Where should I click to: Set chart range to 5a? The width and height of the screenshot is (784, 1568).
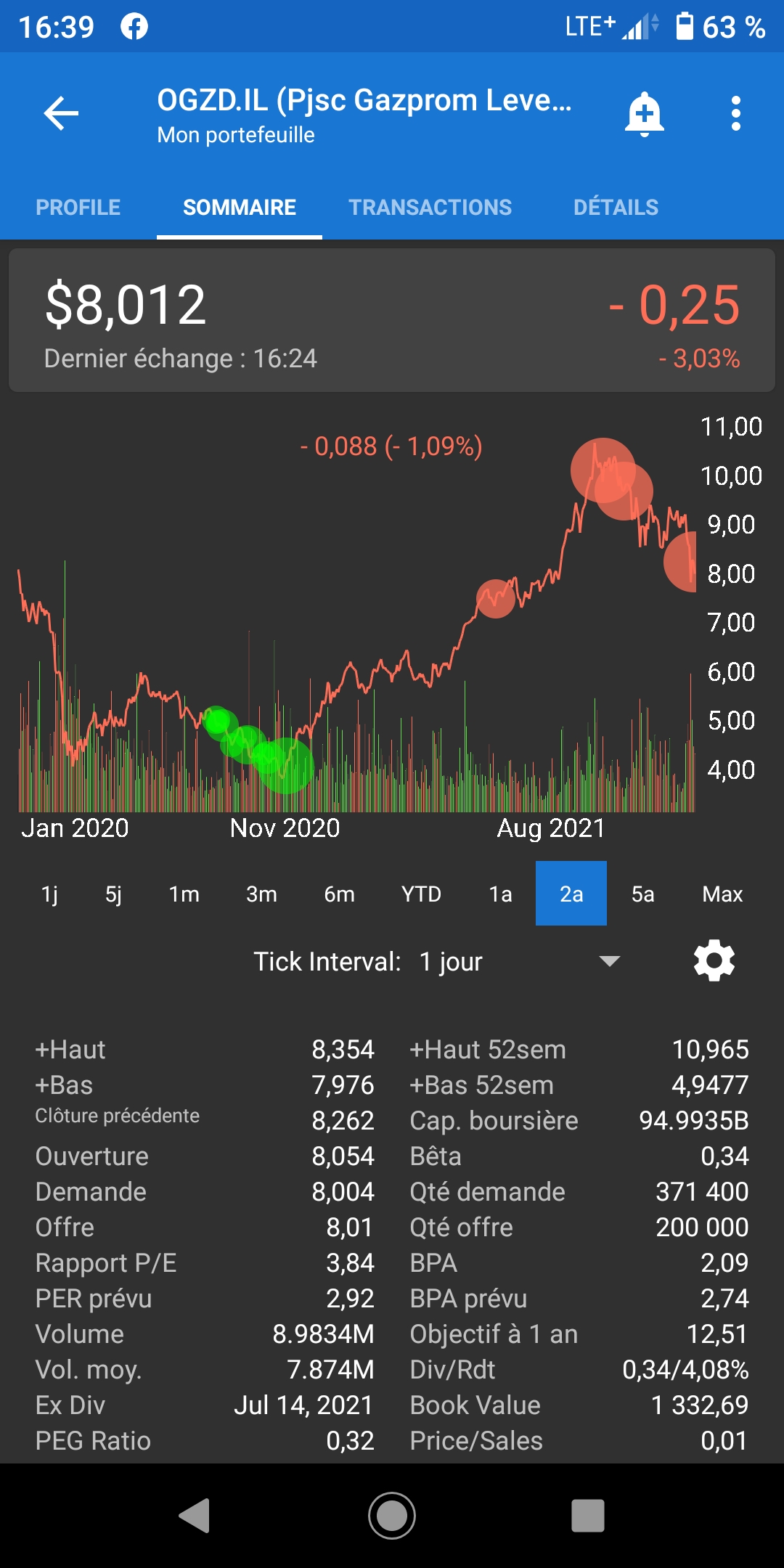[x=642, y=894]
